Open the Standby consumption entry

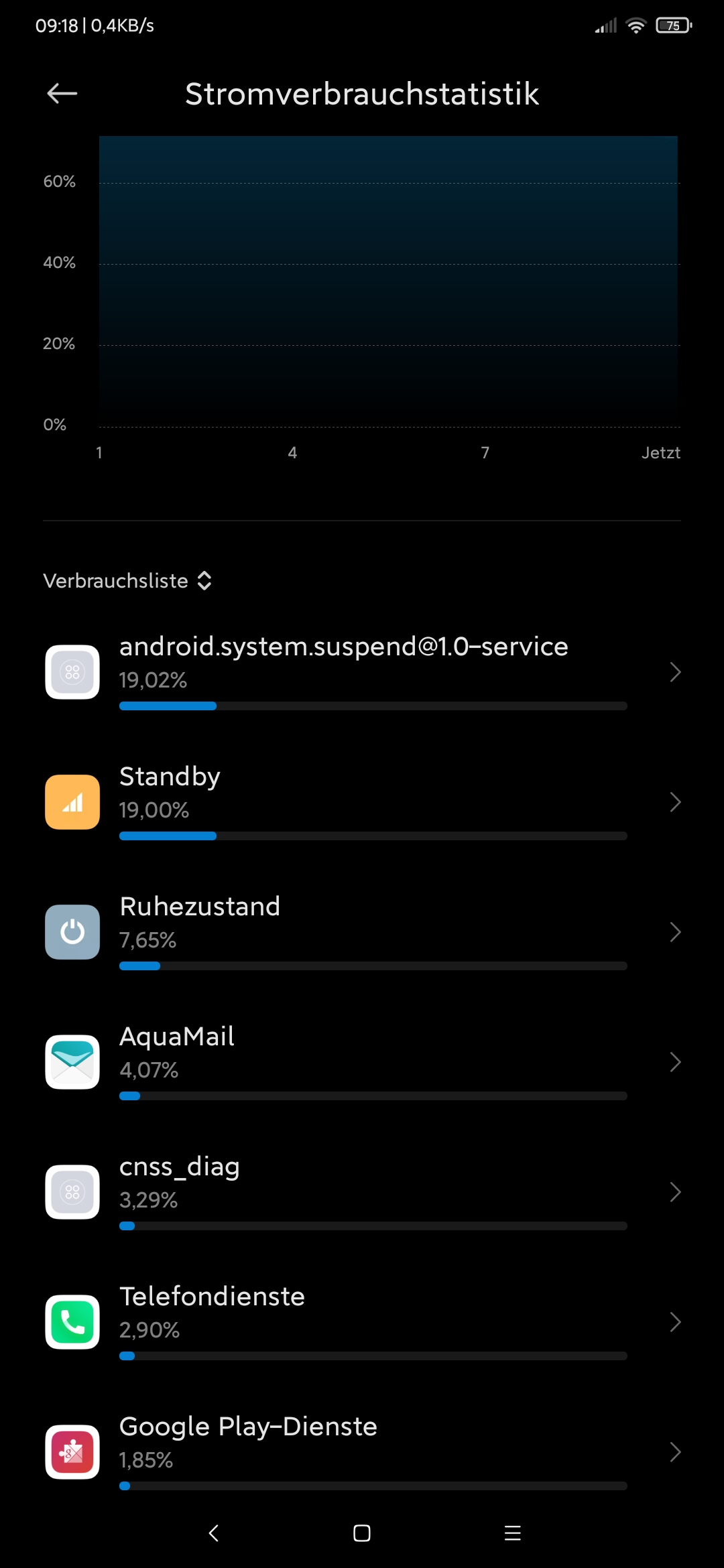pyautogui.click(x=362, y=802)
